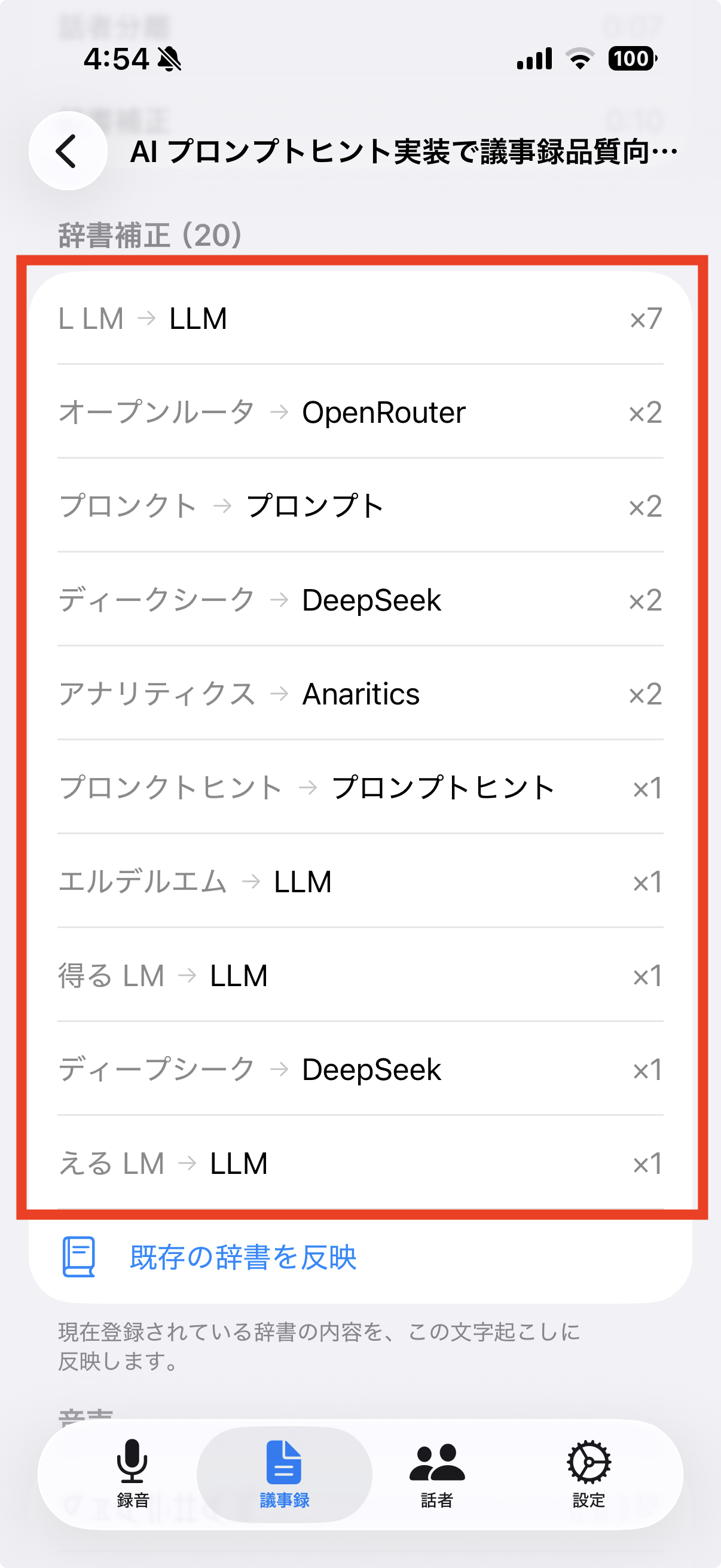Switch to the 録音 tab
Viewport: 721px width, 1568px height.
(x=133, y=1473)
